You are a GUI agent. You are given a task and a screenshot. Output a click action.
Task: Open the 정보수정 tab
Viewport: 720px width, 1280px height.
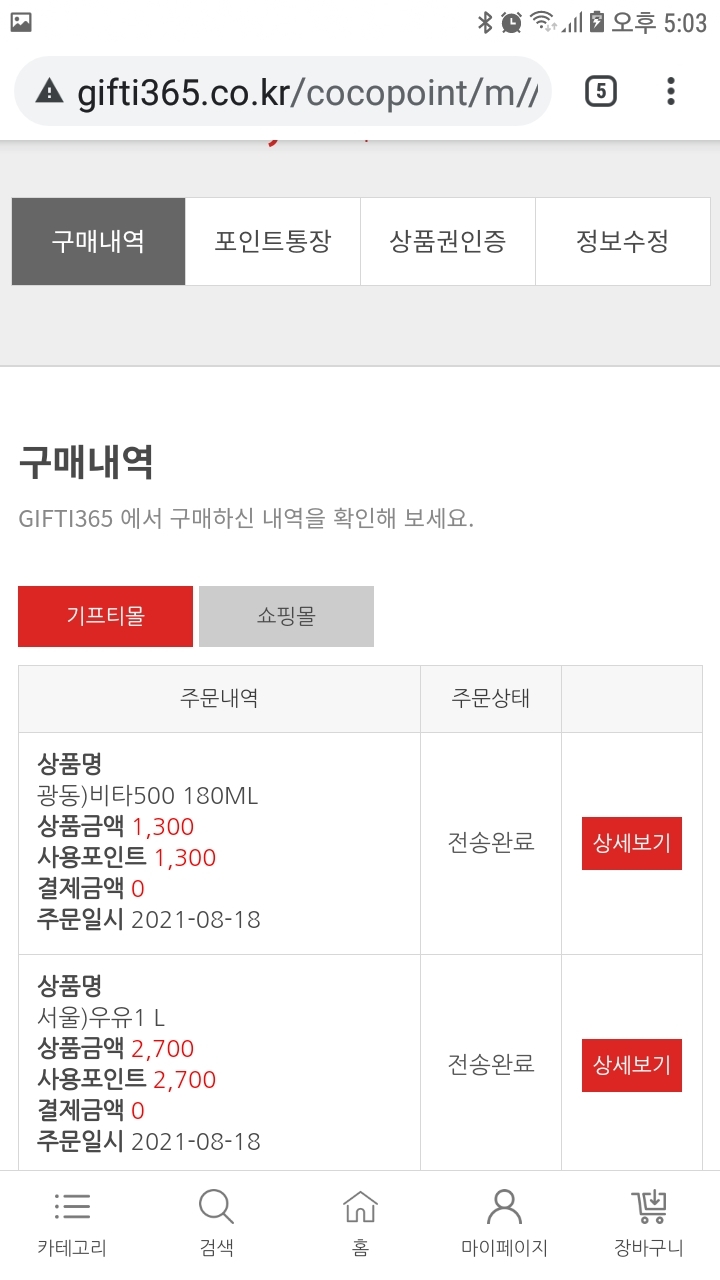pyautogui.click(x=622, y=242)
